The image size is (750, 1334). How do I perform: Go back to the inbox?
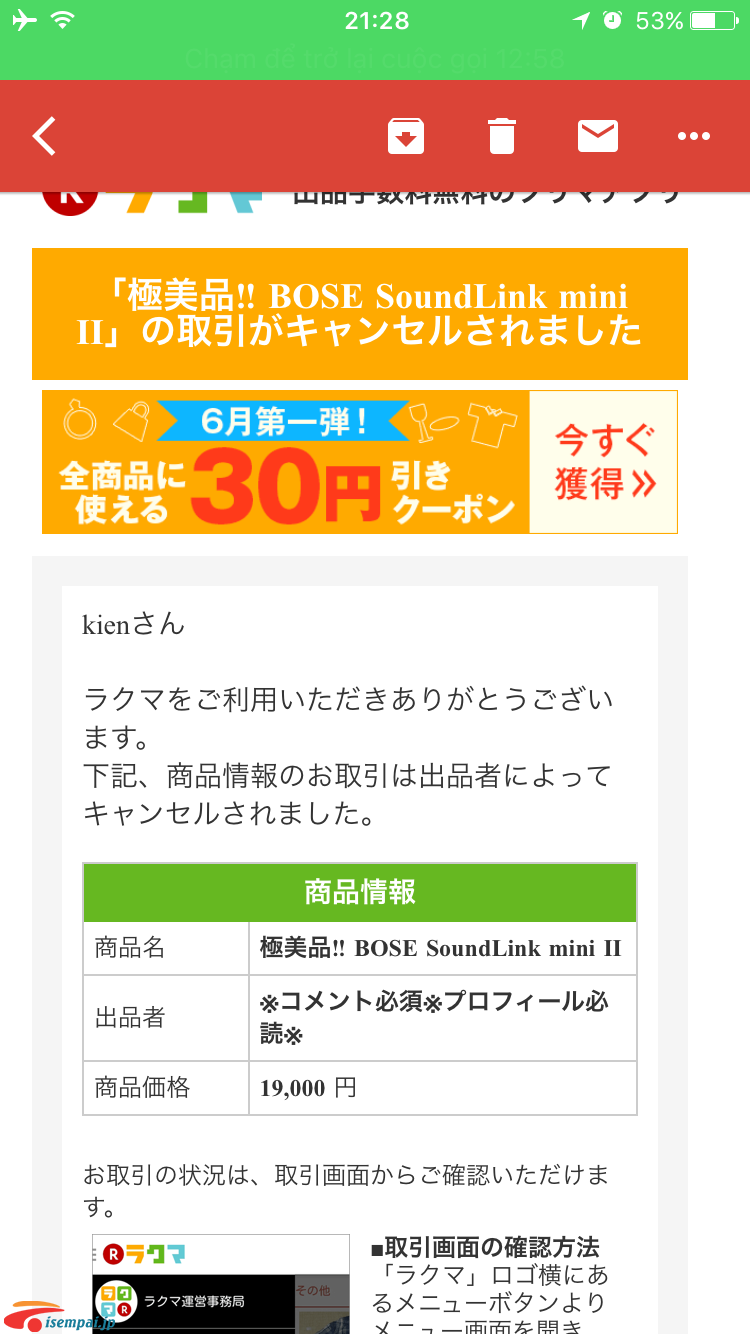coord(45,136)
